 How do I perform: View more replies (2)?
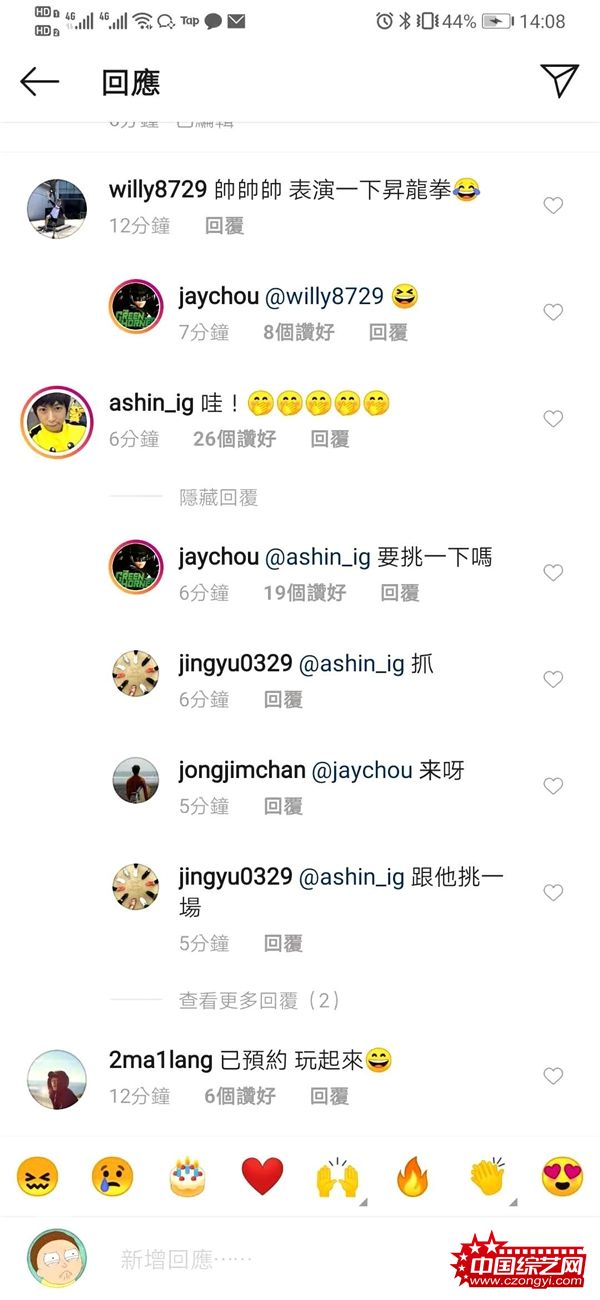coord(260,1000)
